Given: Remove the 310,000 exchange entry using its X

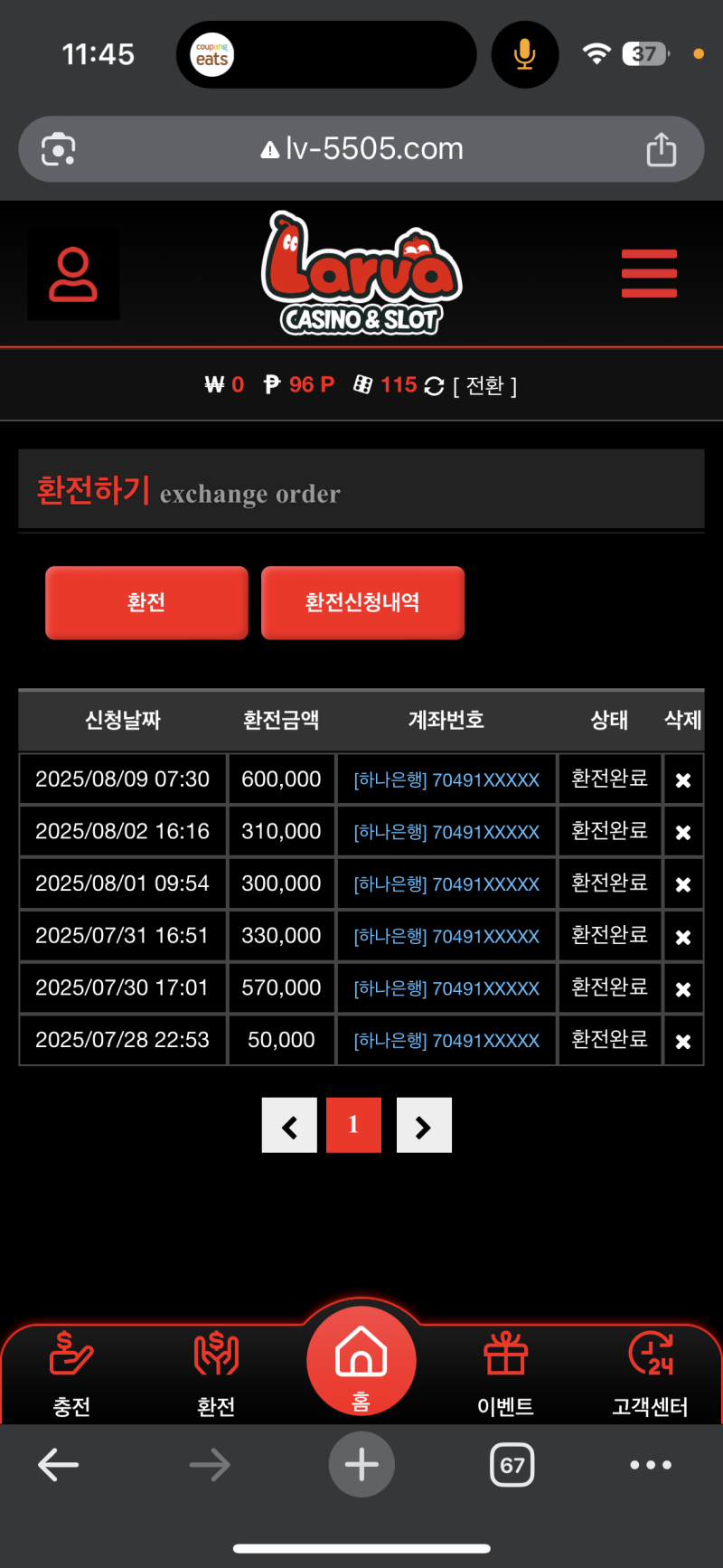Looking at the screenshot, I should point(684,831).
